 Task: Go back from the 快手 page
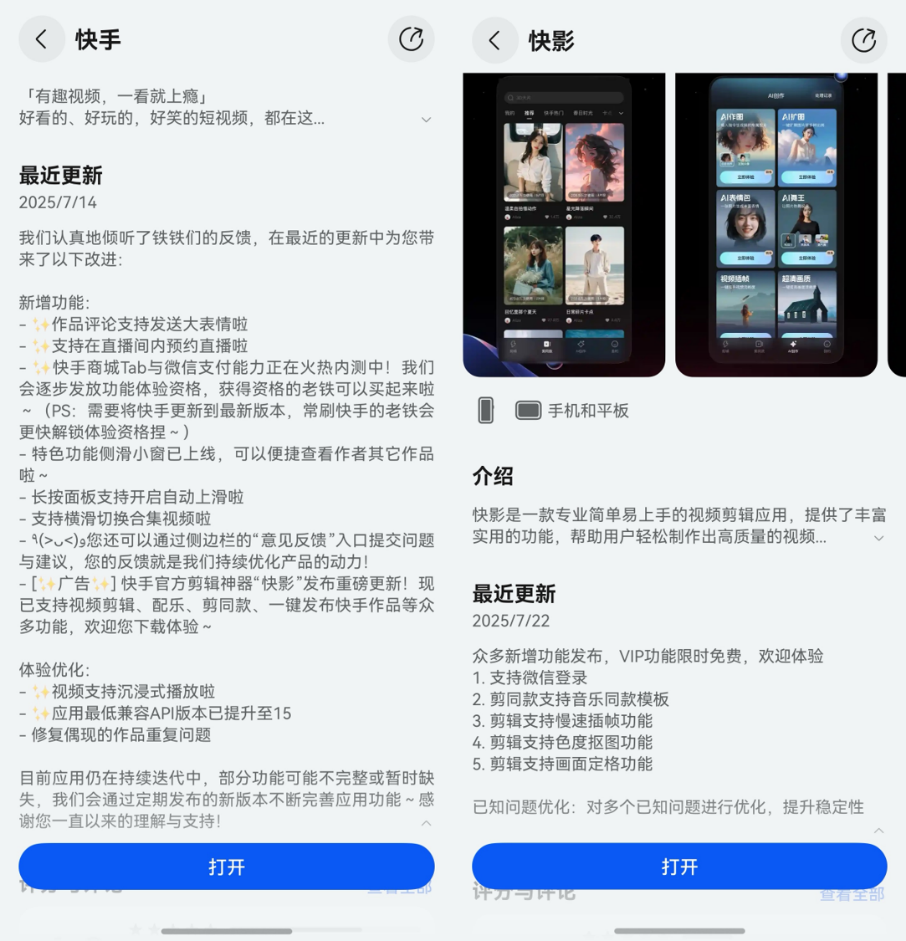pyautogui.click(x=41, y=39)
